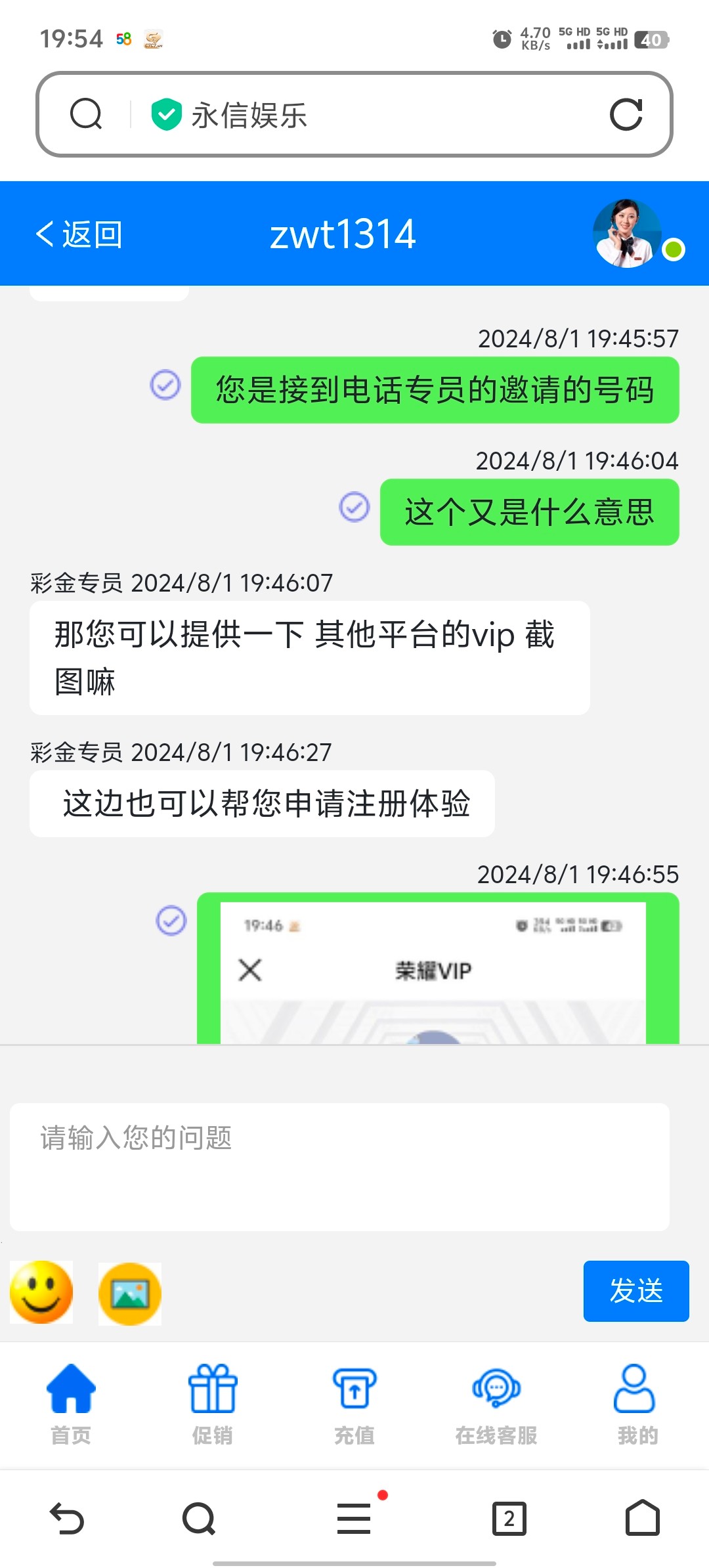This screenshot has width=709, height=1568.
Task: Tap the browser bottom search icon
Action: [x=199, y=1518]
